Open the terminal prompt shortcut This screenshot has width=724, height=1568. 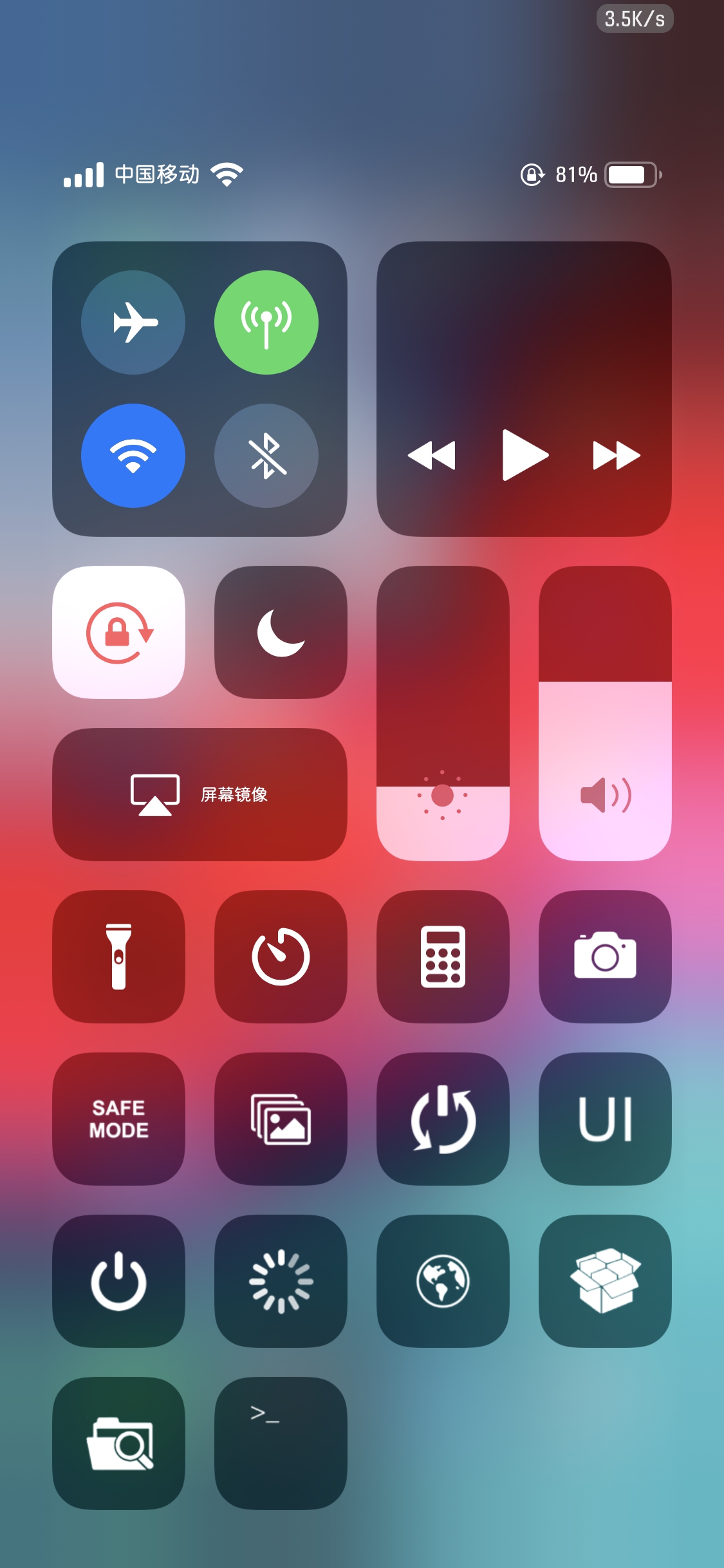pyautogui.click(x=281, y=1443)
